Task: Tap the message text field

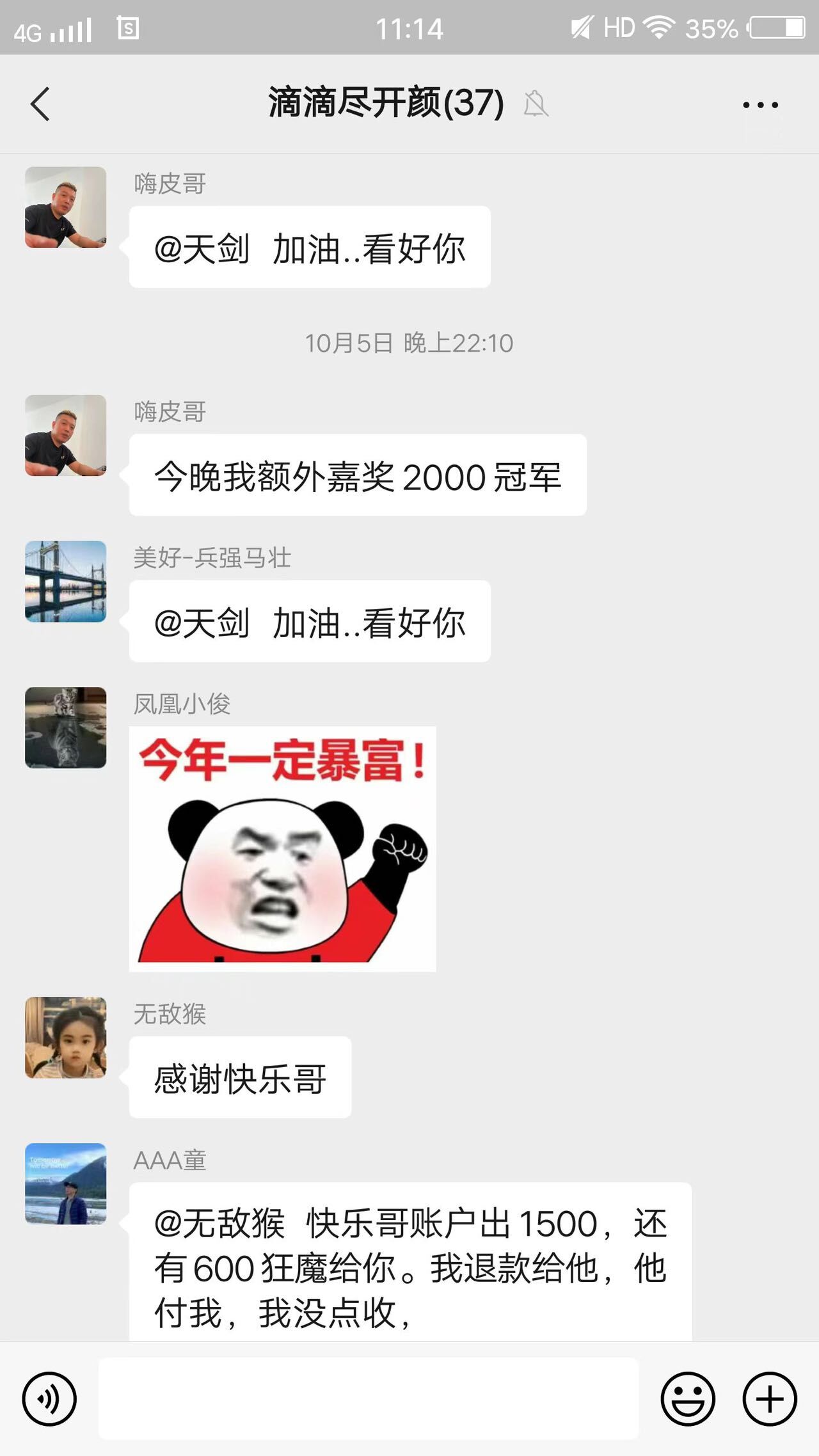Action: click(x=368, y=1398)
